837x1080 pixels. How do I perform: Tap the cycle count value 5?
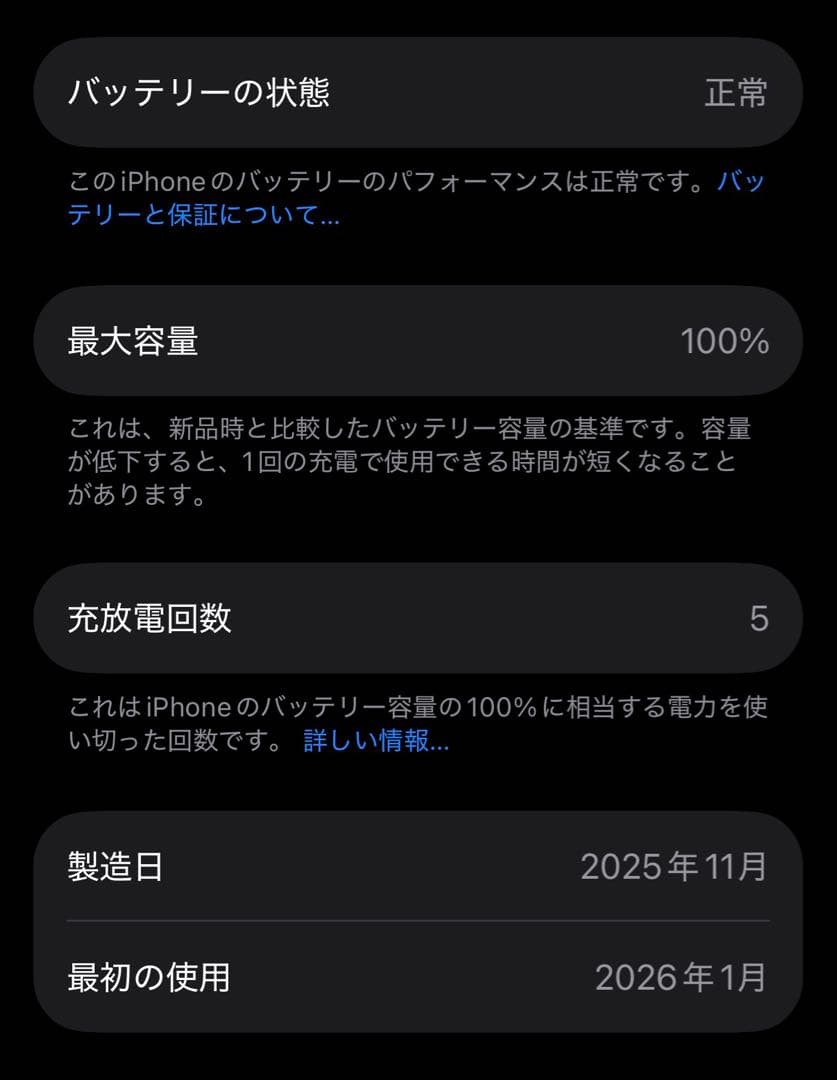tap(757, 618)
